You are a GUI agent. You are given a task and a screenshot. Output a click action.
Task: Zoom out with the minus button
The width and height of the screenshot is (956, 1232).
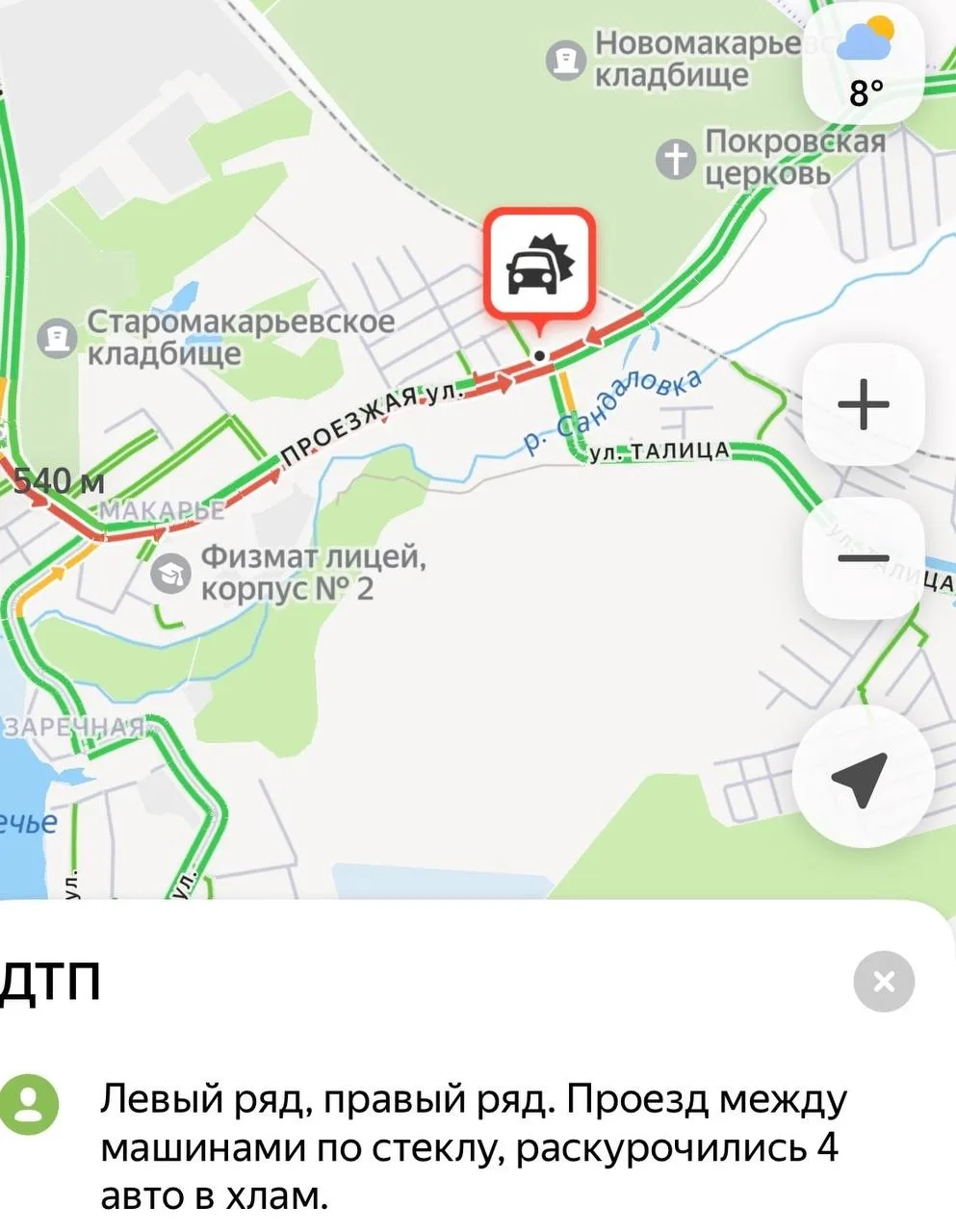point(863,558)
